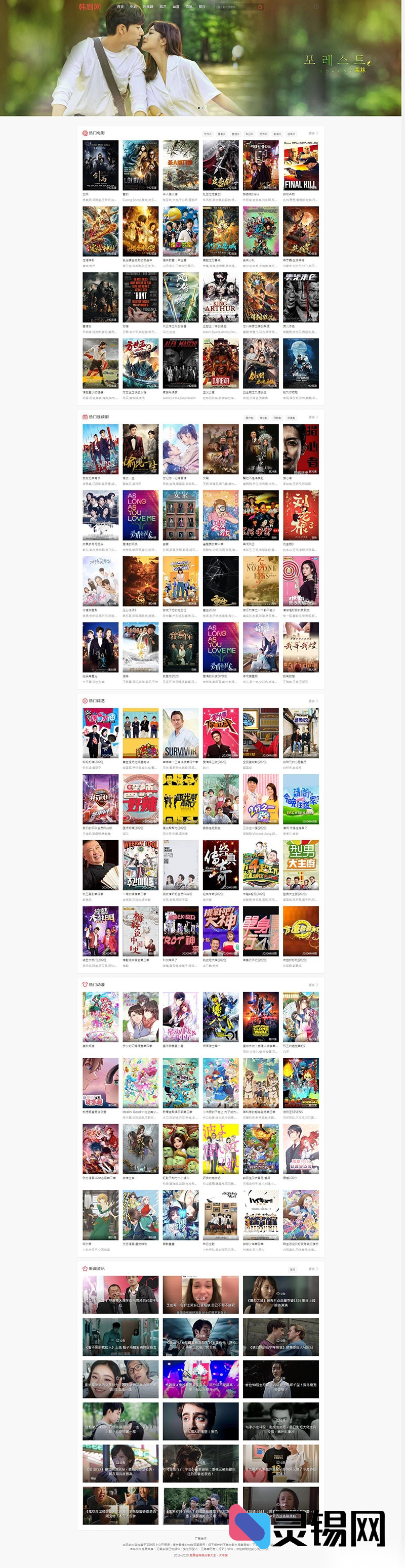Open the LÔI BÁO movie poster
Image resolution: width=405 pixels, height=1568 pixels.
pyautogui.click(x=140, y=165)
